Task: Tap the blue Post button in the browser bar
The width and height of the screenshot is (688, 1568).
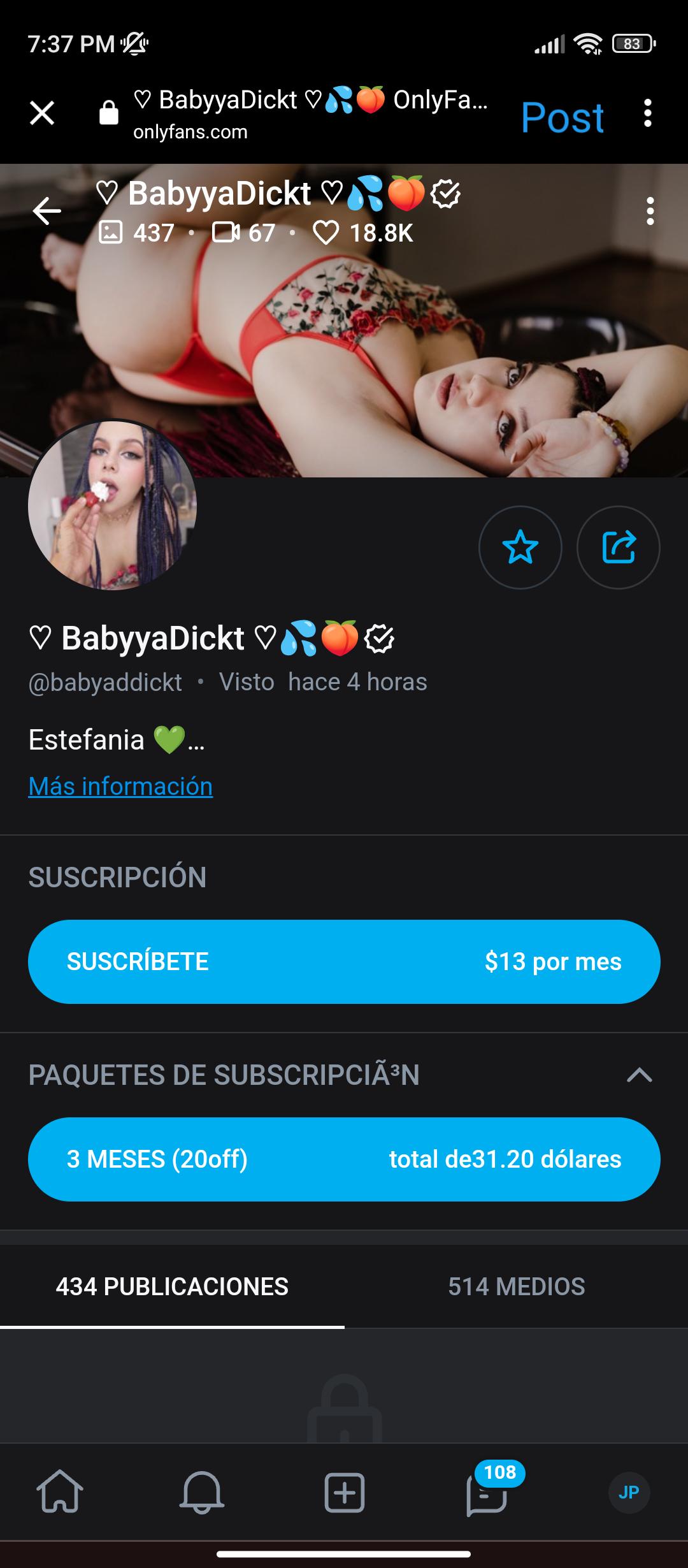Action: [562, 117]
